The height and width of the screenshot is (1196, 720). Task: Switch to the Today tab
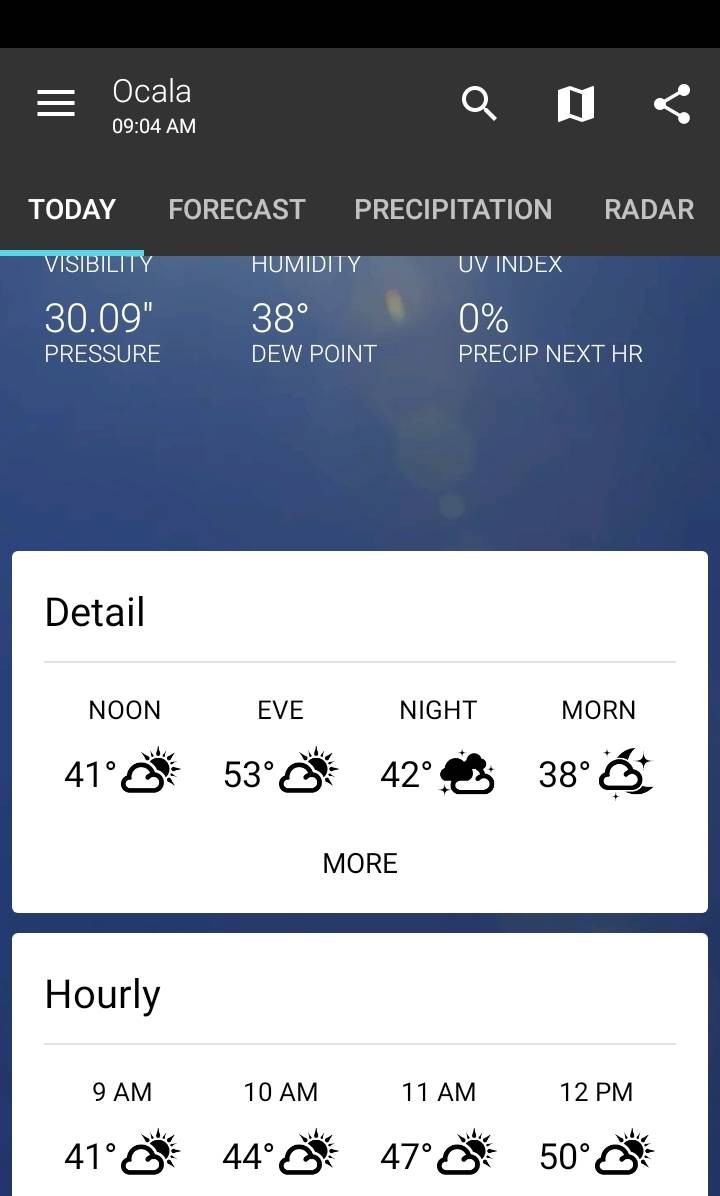click(72, 209)
